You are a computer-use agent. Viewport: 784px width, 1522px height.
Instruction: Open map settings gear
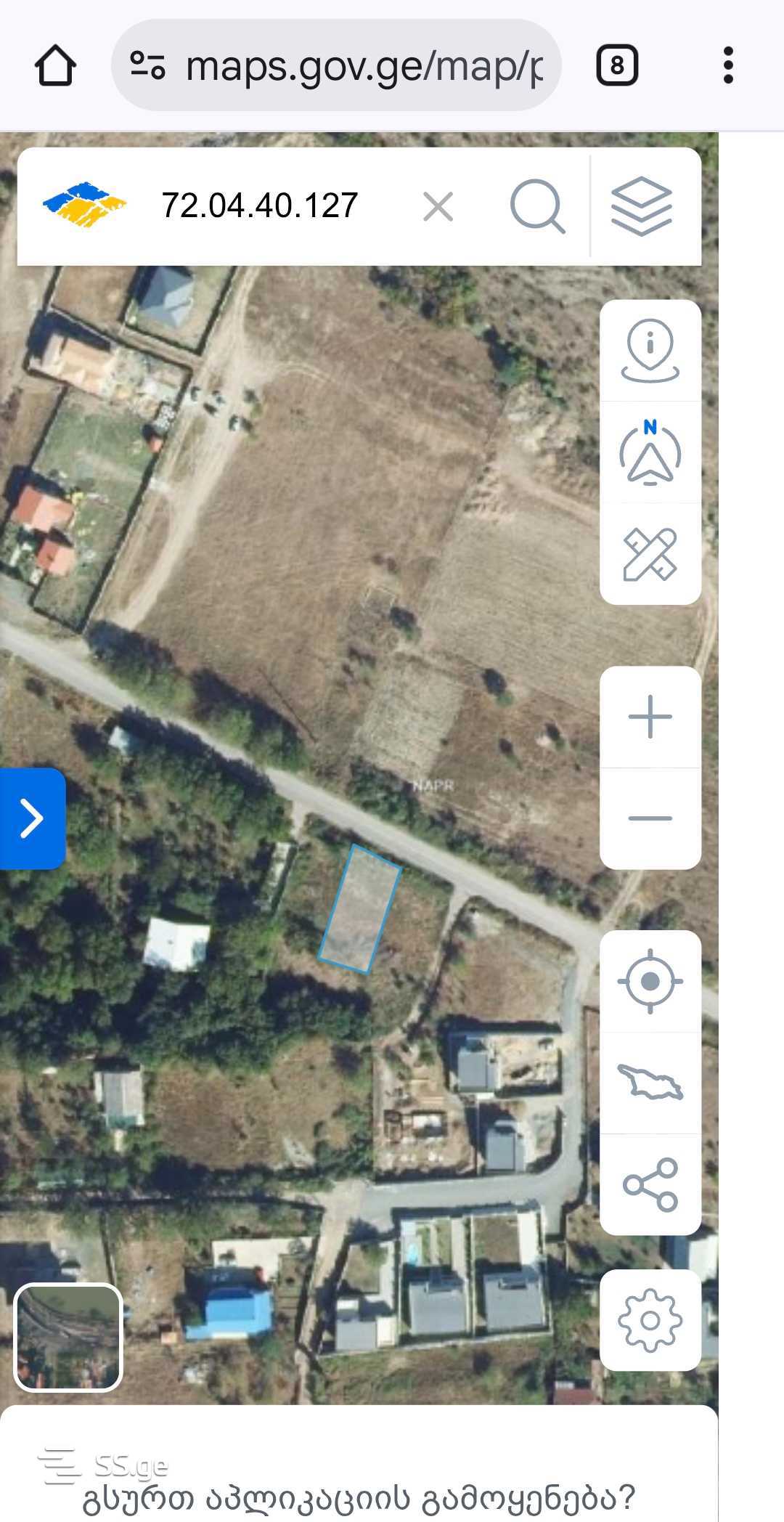(x=650, y=1320)
